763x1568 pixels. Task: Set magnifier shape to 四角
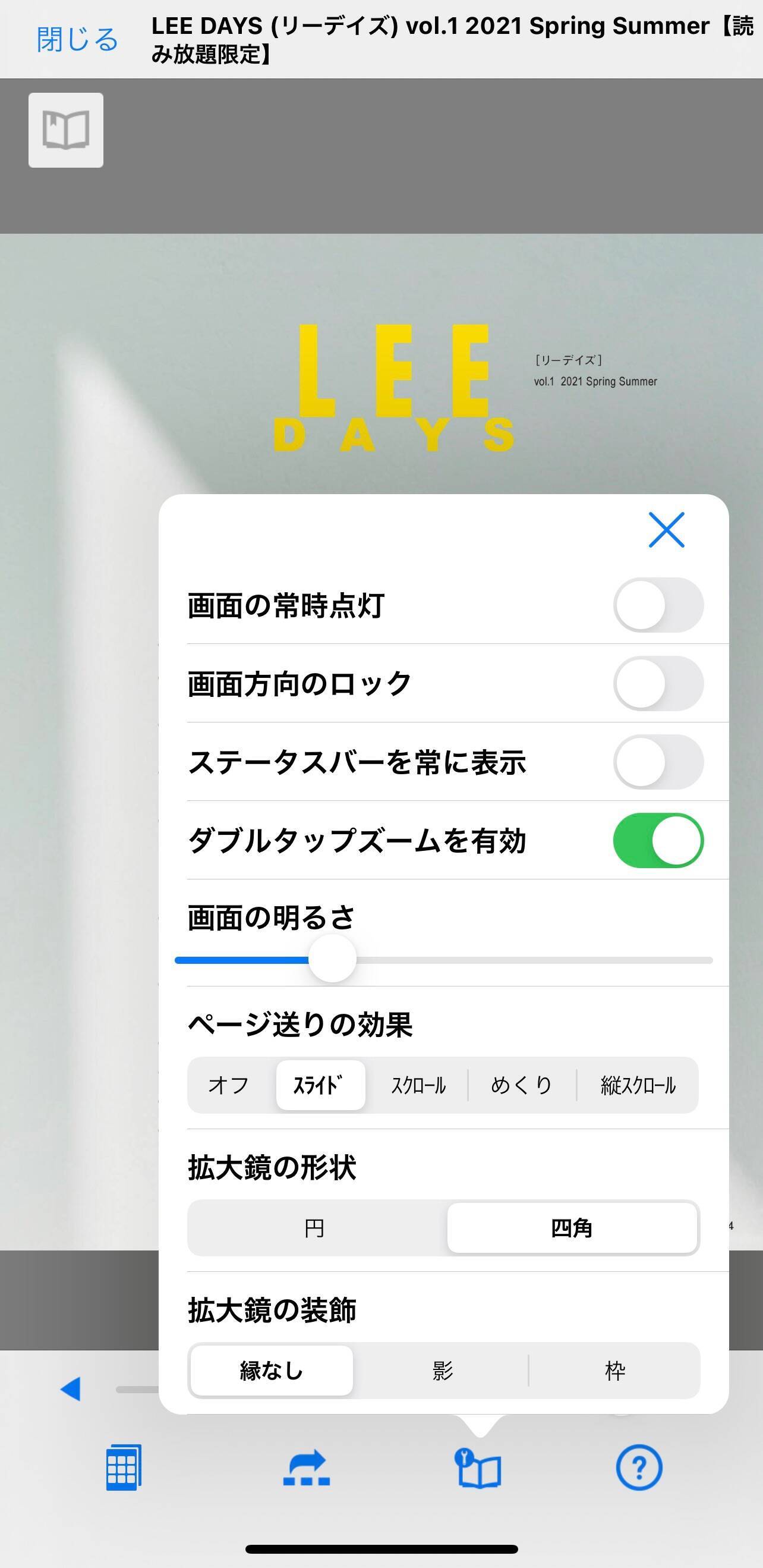point(571,1228)
